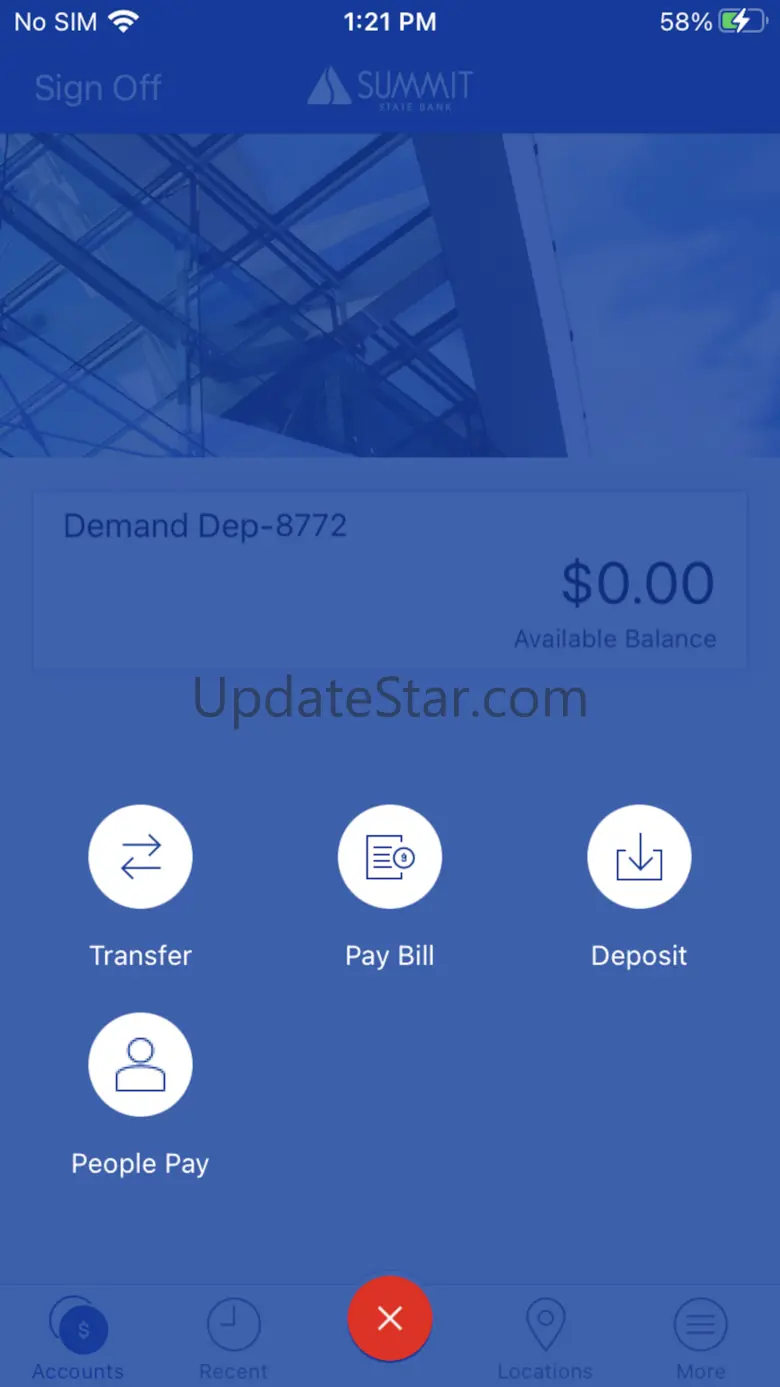The image size is (780, 1387).
Task: Open the More tab
Action: [701, 1338]
